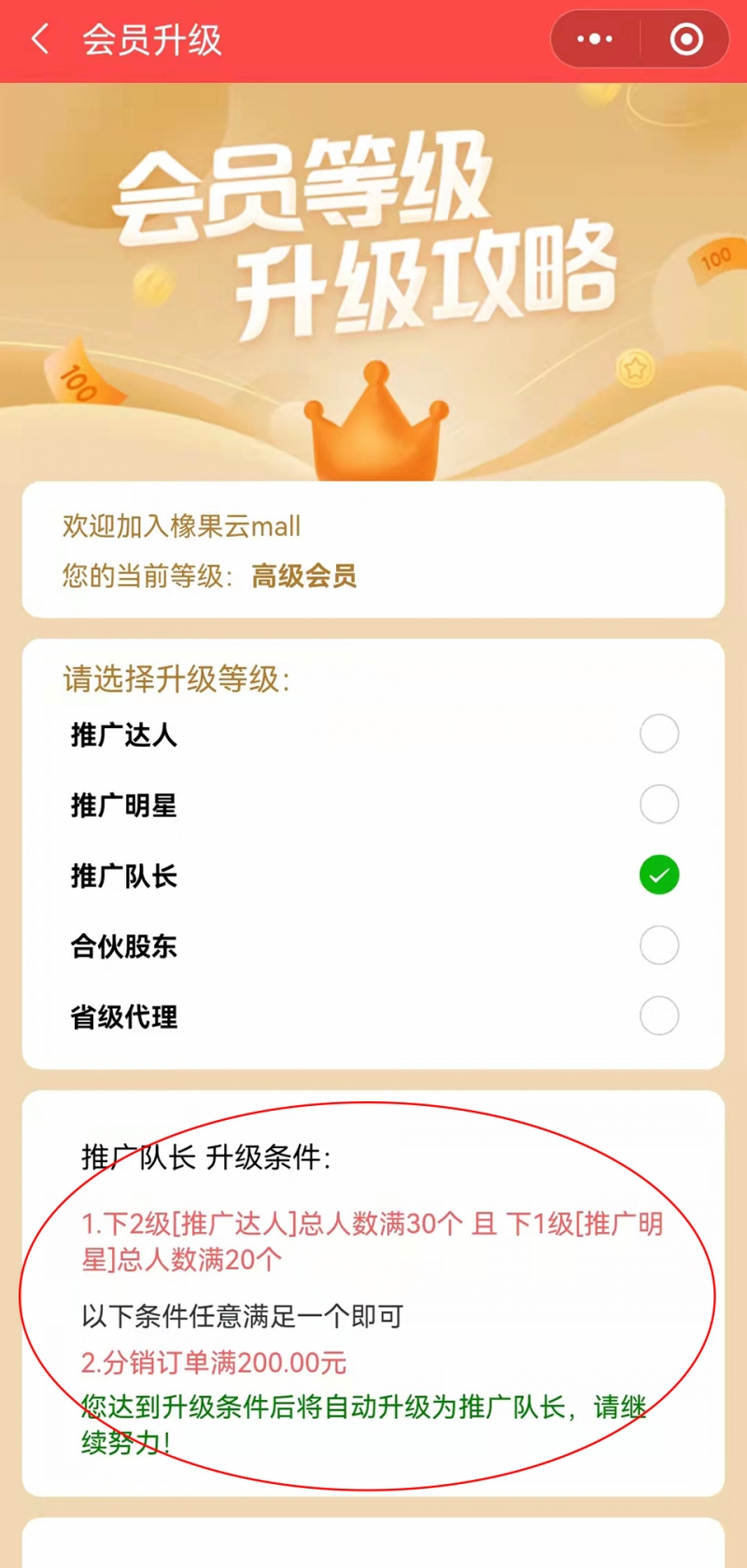Tap the selected 推广队长 option
Screen dimensions: 747x1568
[658, 875]
